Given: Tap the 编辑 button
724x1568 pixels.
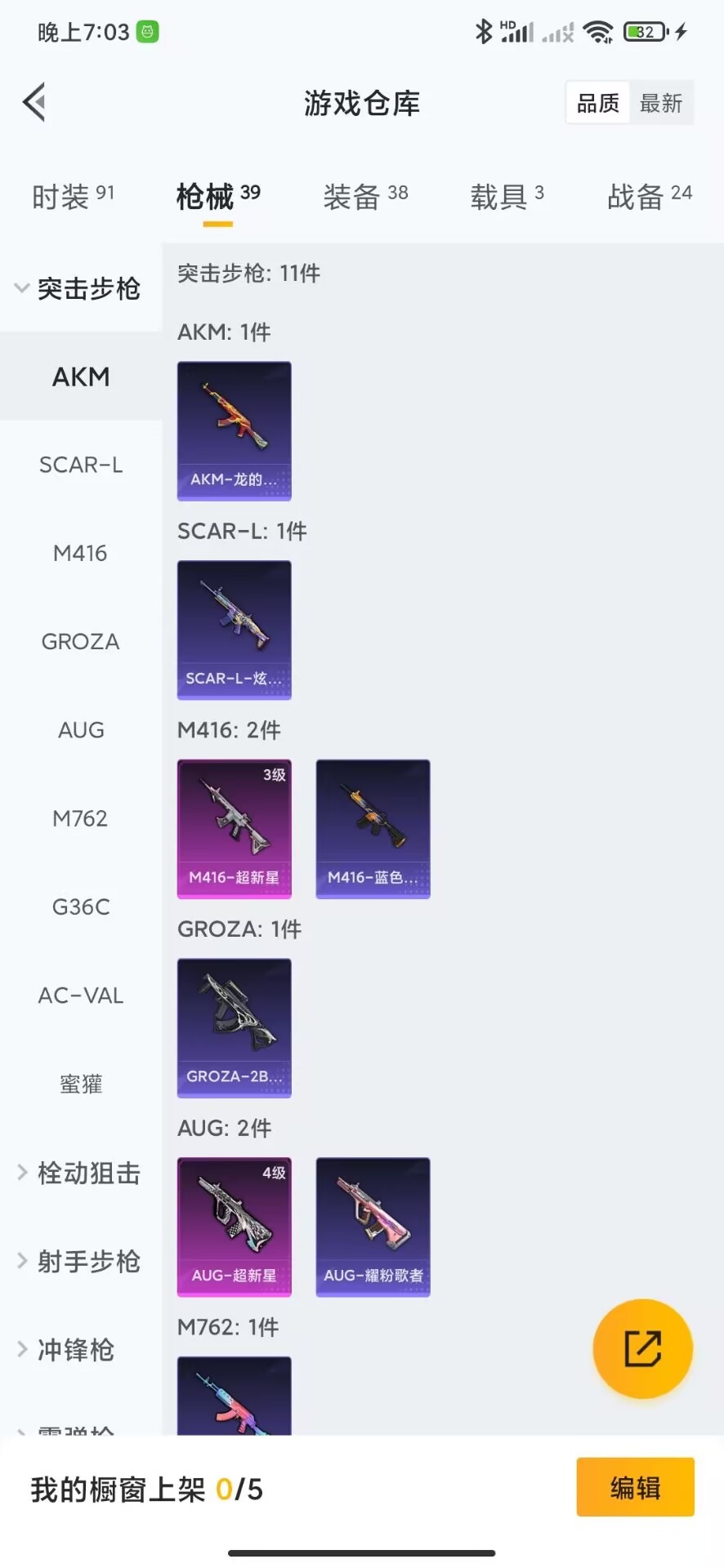Looking at the screenshot, I should tap(636, 1487).
